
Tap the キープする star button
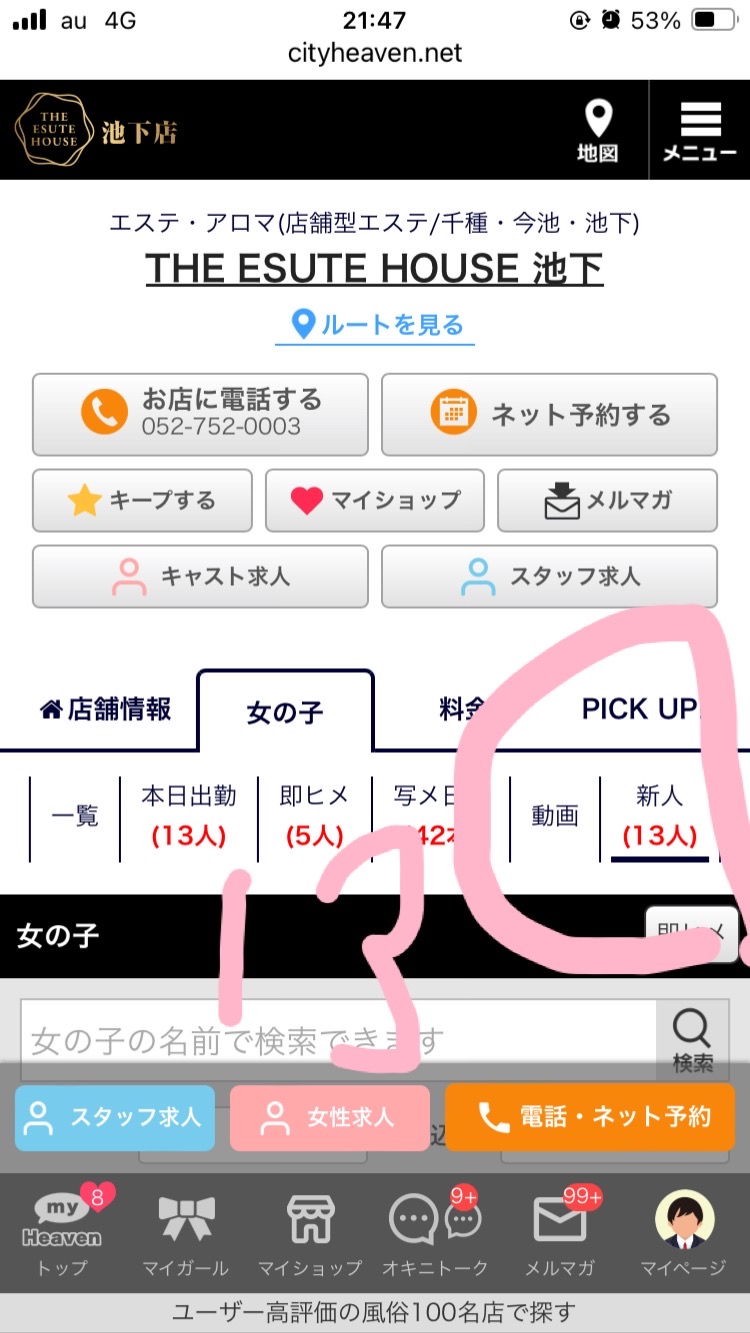tap(142, 500)
